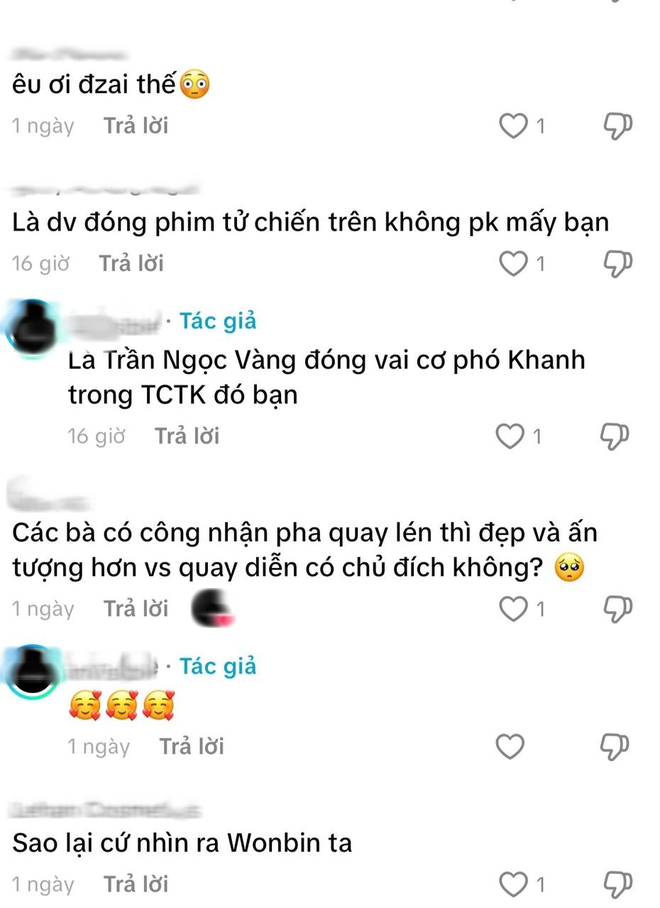Dislike the author's reply about Trần Ngọc Vàng
660x908 pixels.
pyautogui.click(x=618, y=436)
